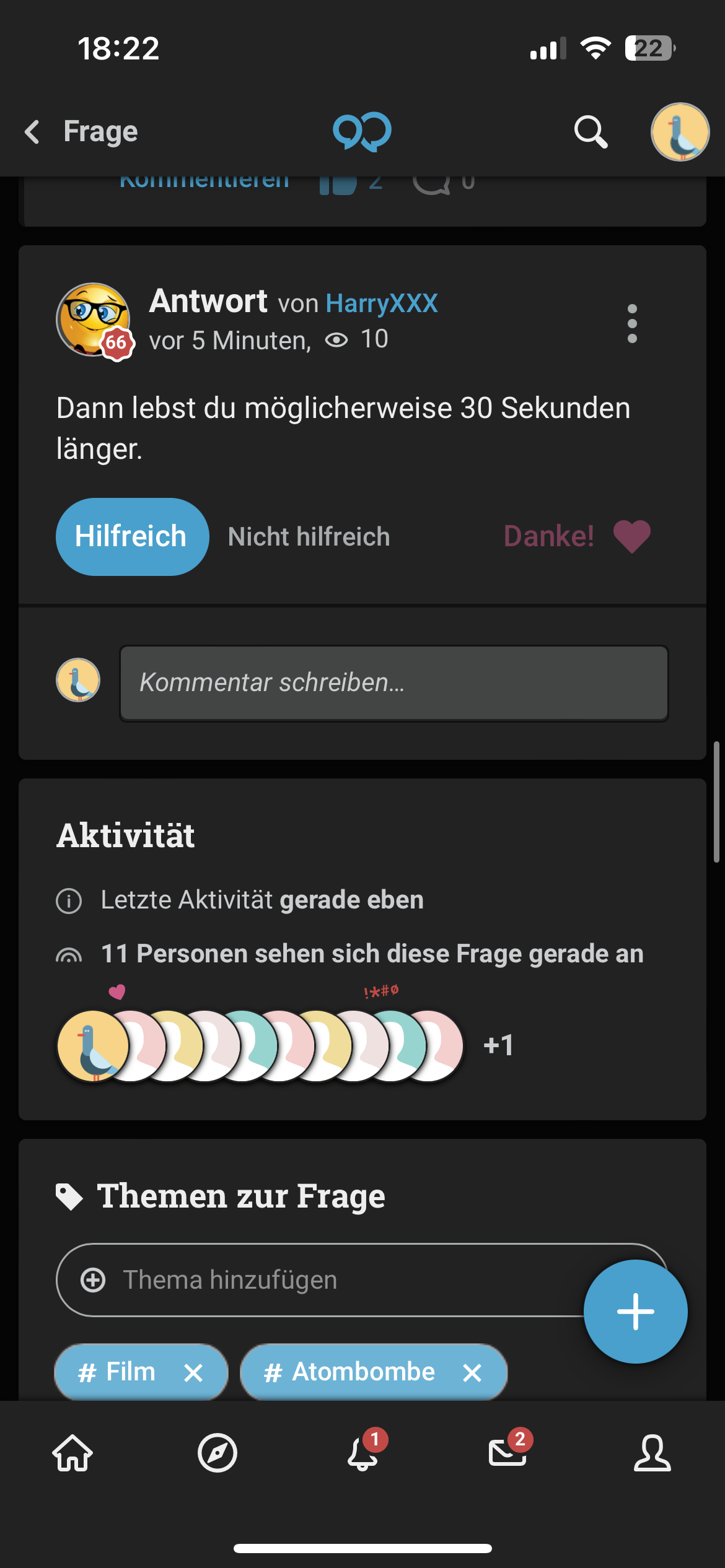Image resolution: width=725 pixels, height=1568 pixels.
Task: Remove the #Film topic tag
Action: [x=193, y=1372]
